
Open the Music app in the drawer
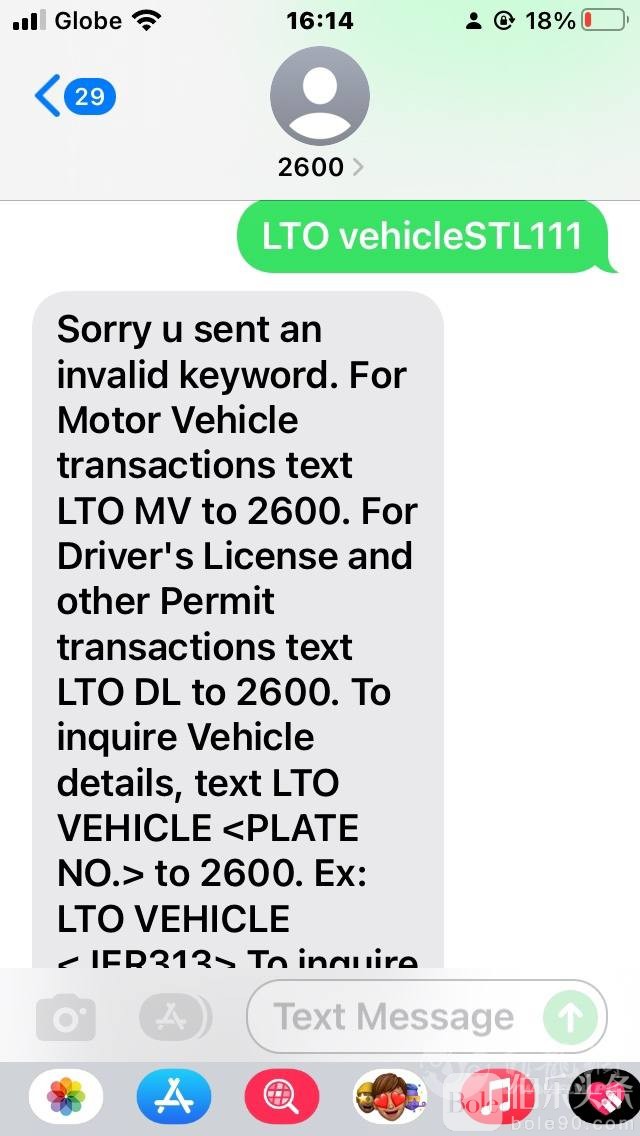497,1098
